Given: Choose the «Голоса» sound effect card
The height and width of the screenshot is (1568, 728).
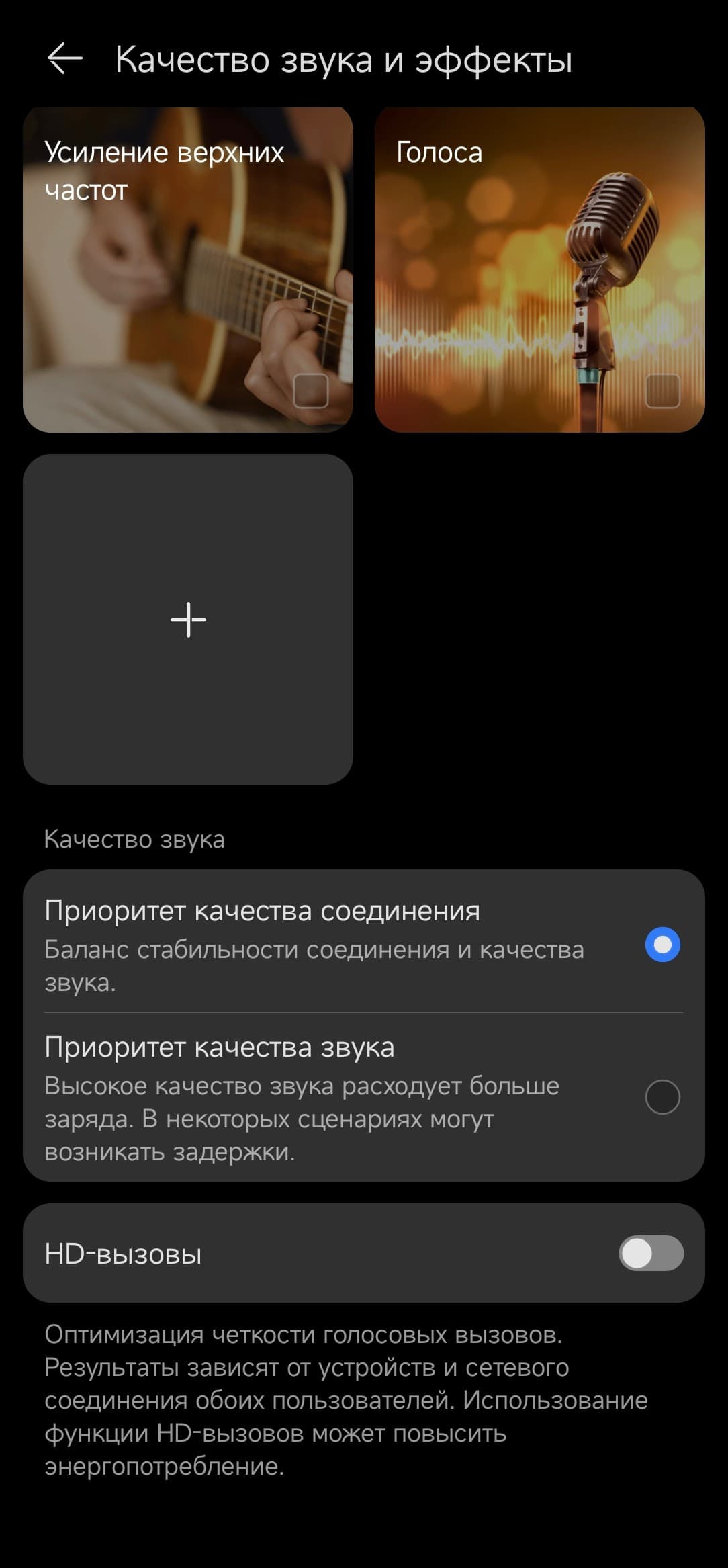Looking at the screenshot, I should (x=539, y=269).
